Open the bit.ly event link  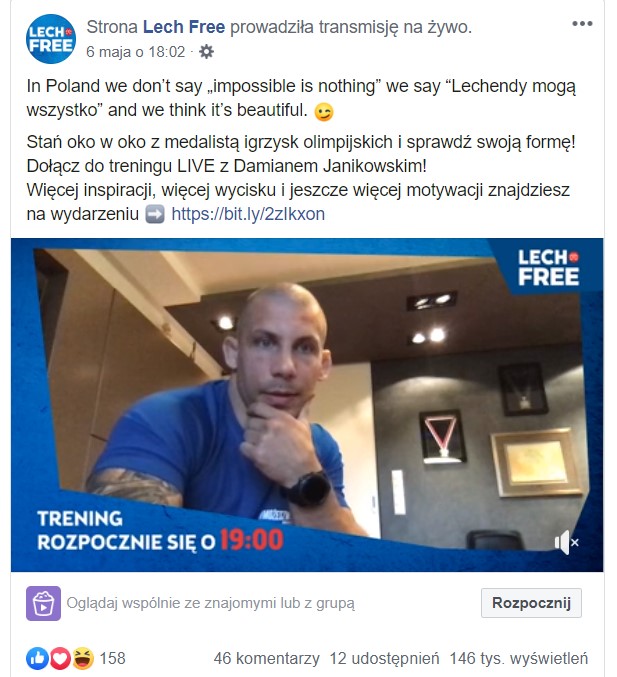coord(248,213)
